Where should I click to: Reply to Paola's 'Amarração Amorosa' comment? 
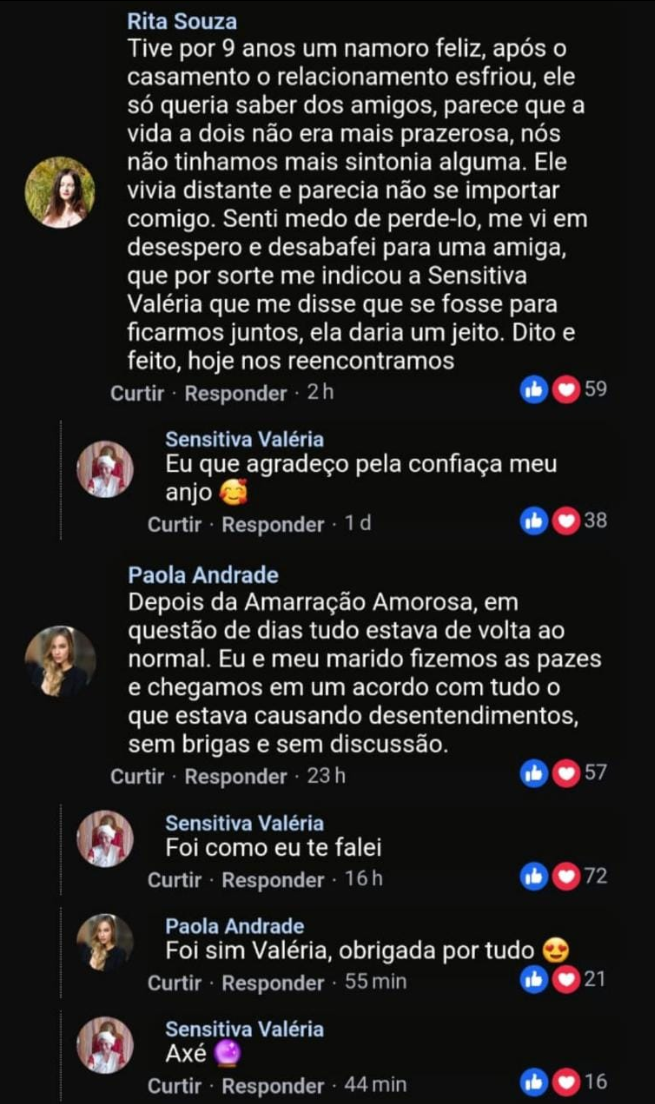coord(235,776)
